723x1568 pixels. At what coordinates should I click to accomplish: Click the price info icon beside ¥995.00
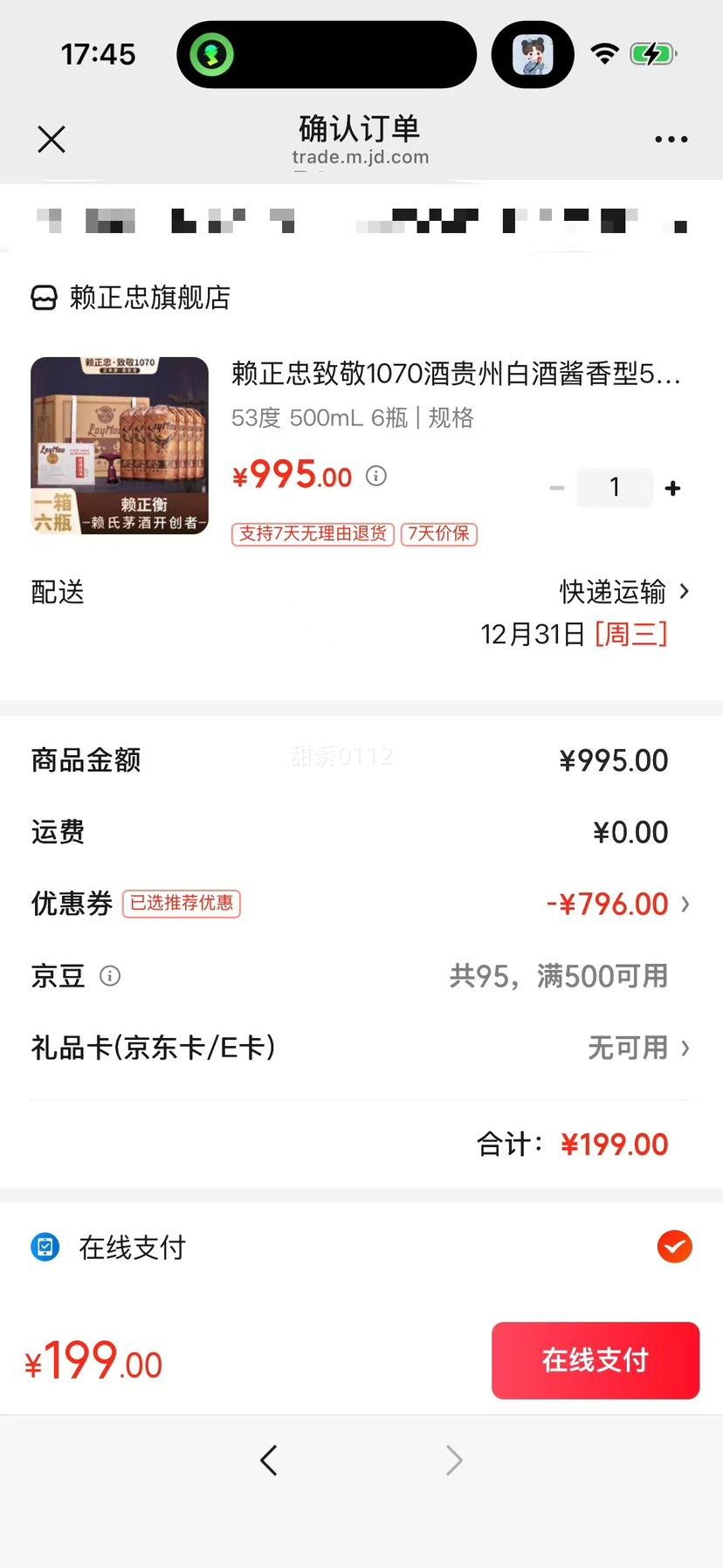click(x=375, y=476)
